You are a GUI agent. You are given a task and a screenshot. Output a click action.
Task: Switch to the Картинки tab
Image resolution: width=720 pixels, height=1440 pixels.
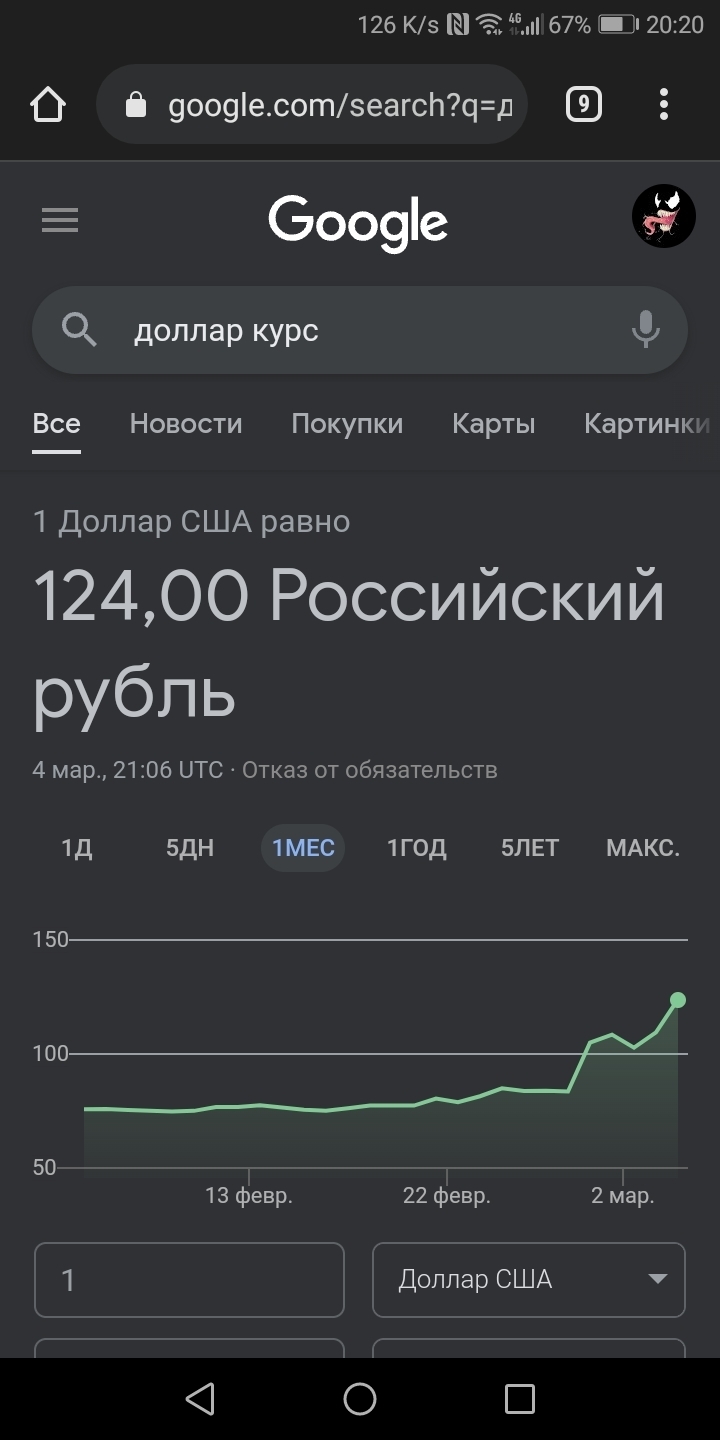click(647, 424)
